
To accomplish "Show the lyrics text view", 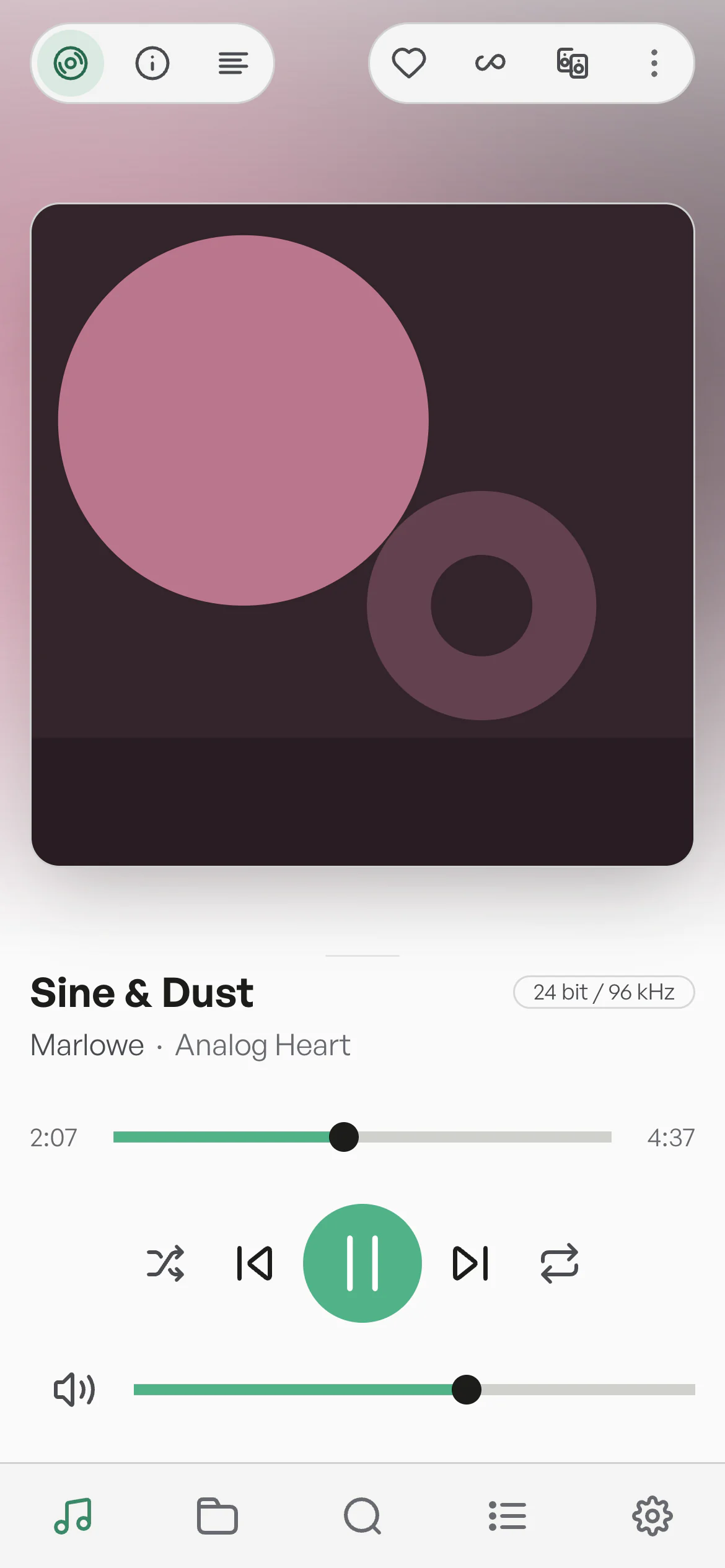I will [x=234, y=63].
